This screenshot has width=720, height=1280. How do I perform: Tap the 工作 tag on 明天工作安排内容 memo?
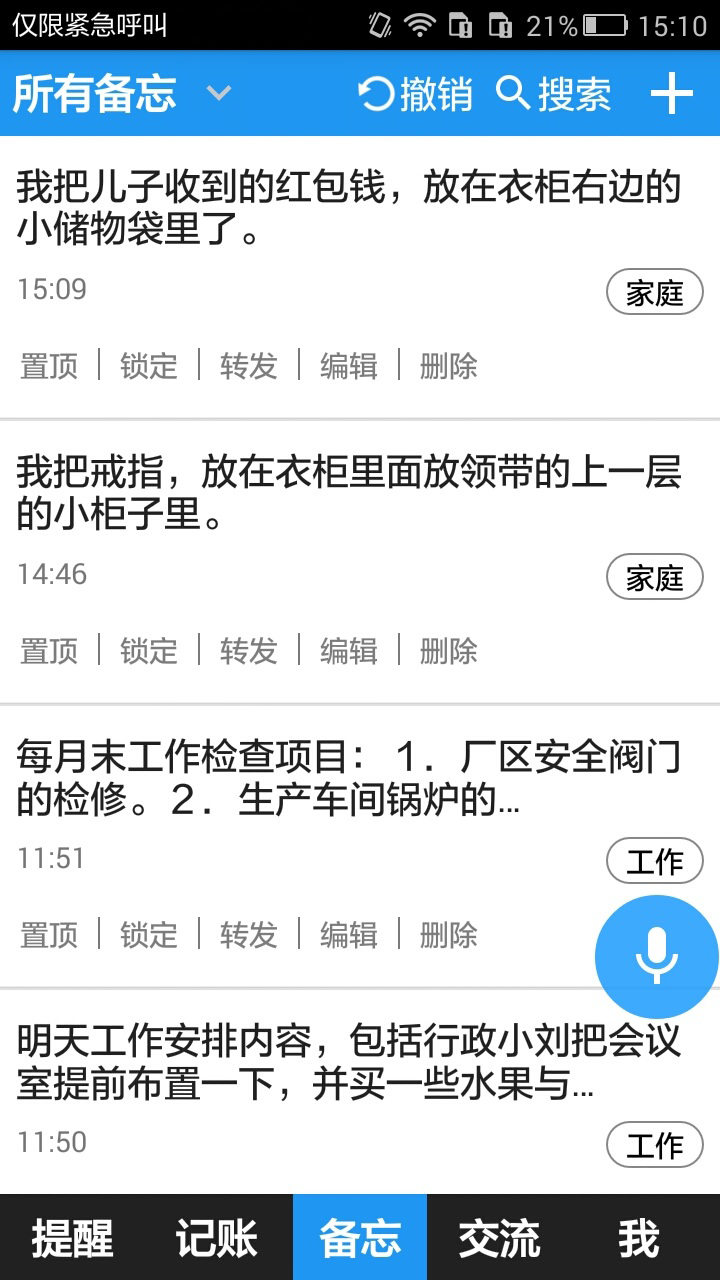coord(655,1145)
